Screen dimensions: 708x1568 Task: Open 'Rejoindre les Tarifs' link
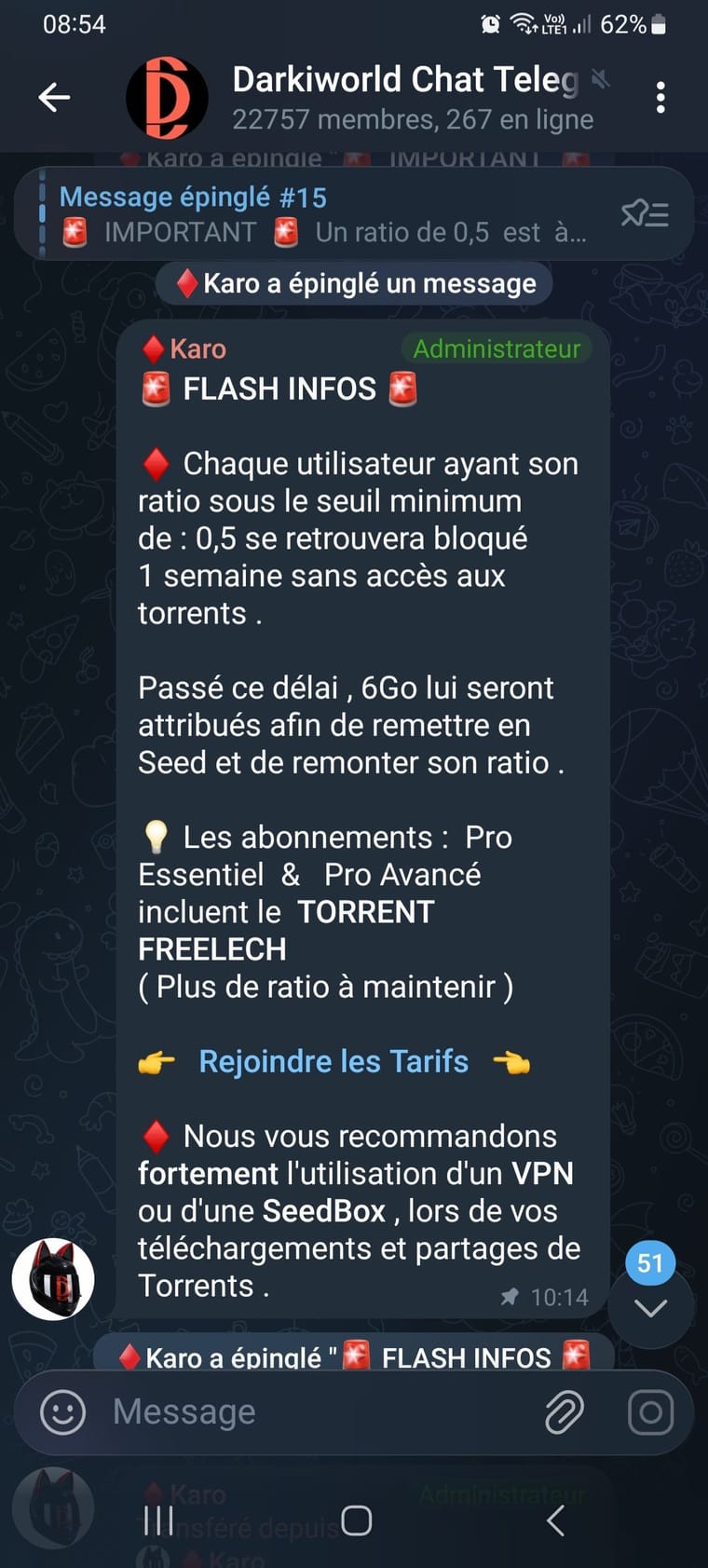tap(333, 1061)
